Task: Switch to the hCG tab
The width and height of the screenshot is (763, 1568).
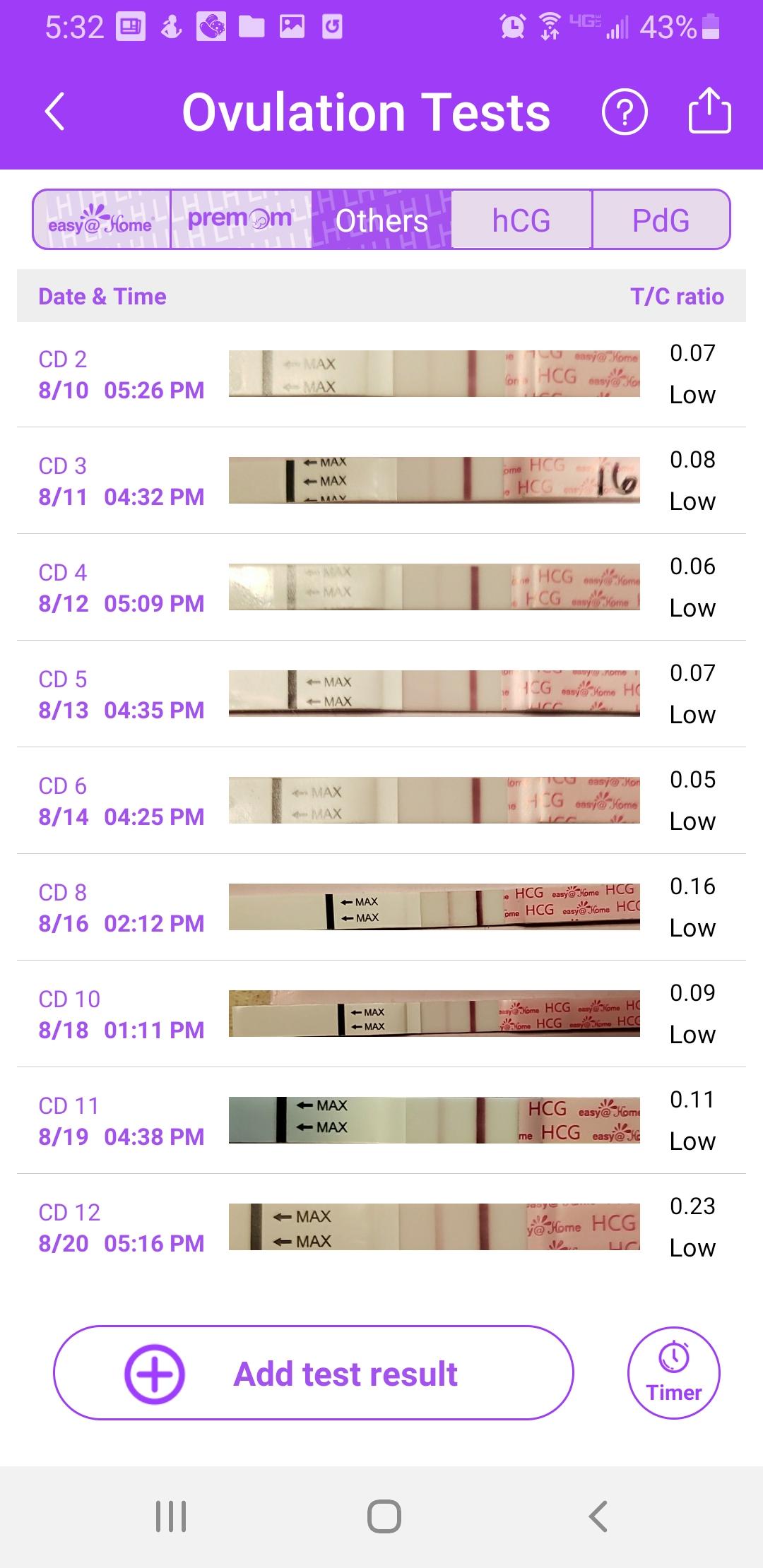Action: 521,220
